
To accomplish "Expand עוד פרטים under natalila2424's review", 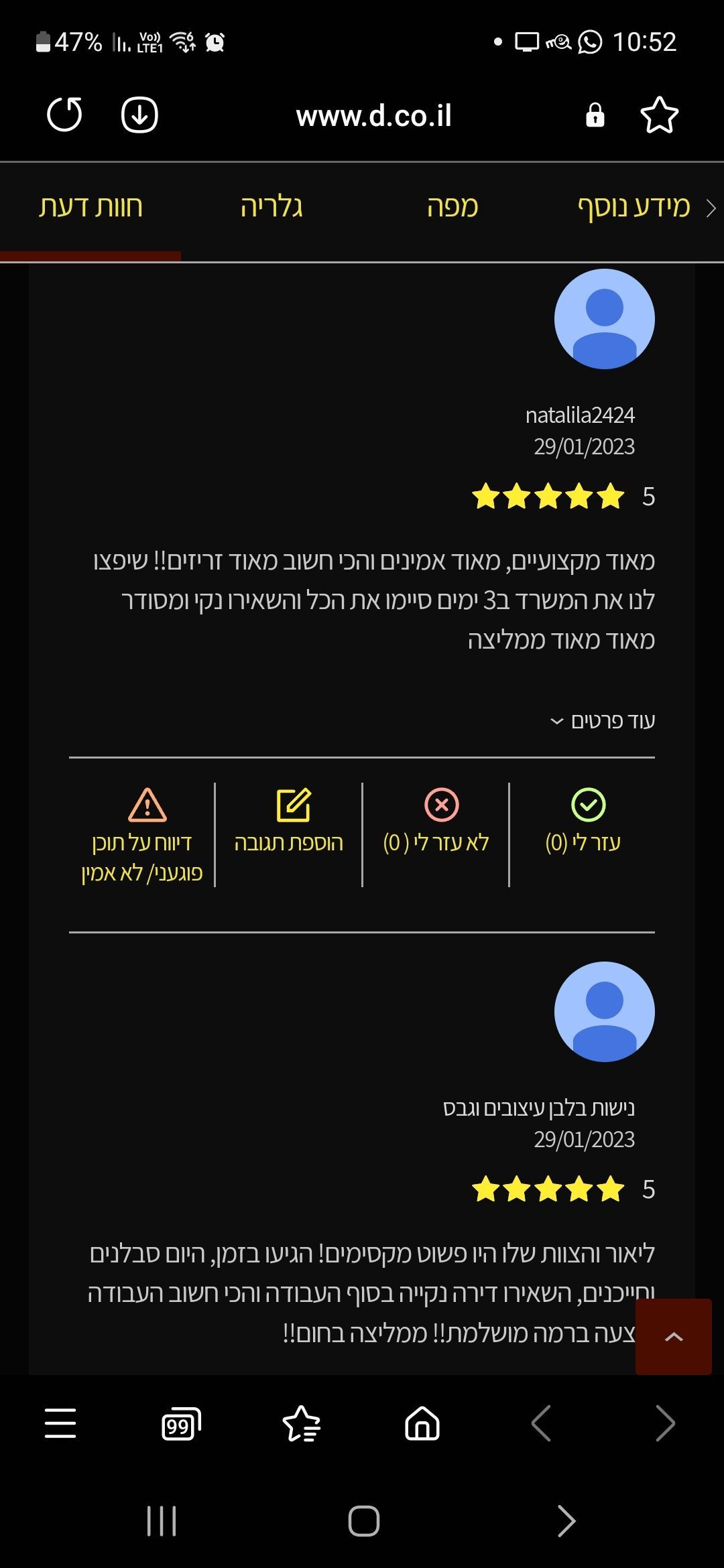I will [x=603, y=721].
